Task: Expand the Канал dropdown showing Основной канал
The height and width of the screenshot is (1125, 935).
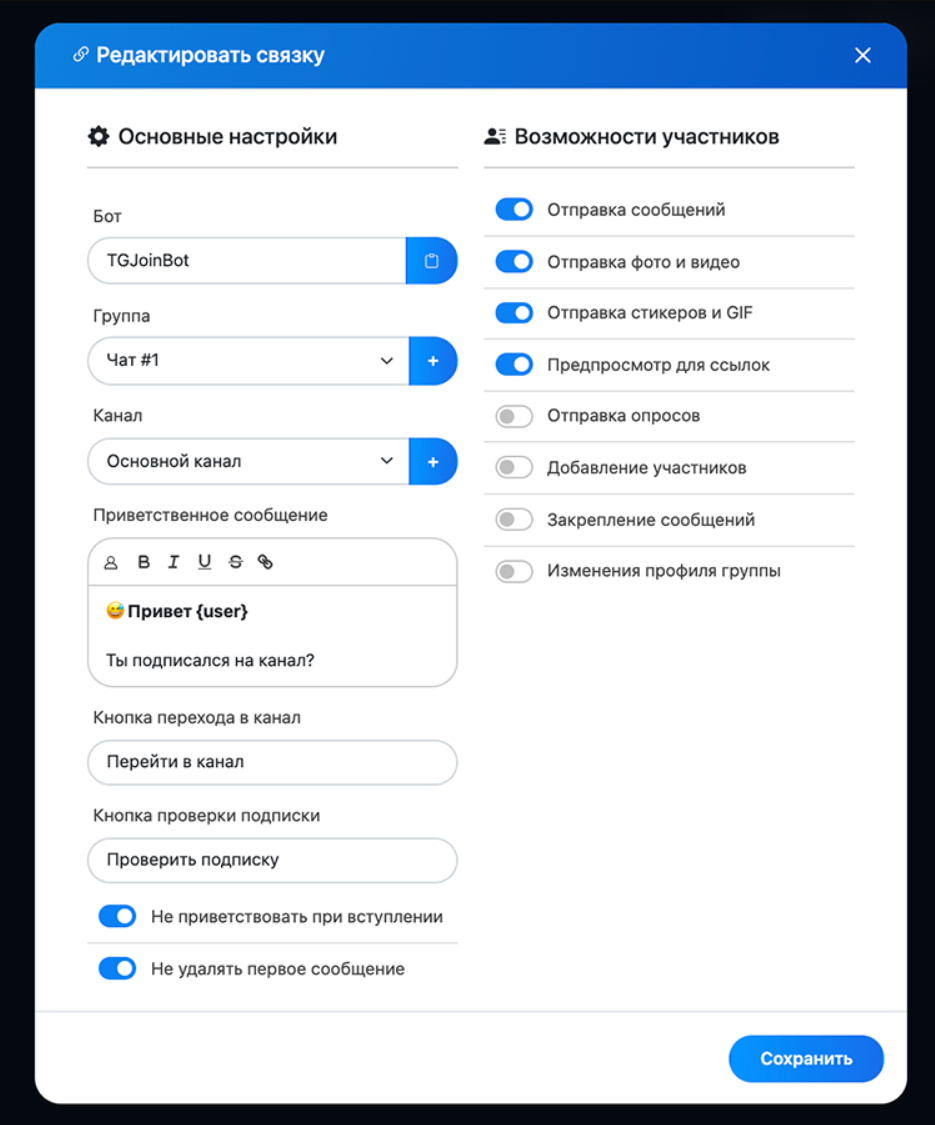Action: point(248,462)
